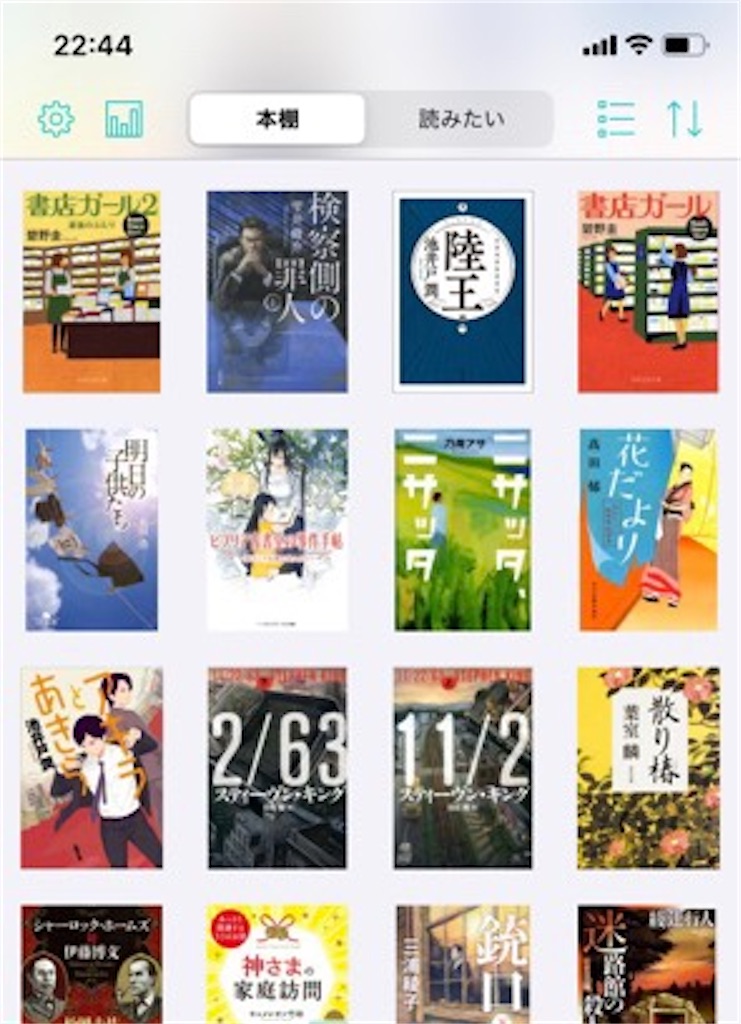
Task: Open the book 検察側の罪人
Action: tap(277, 291)
